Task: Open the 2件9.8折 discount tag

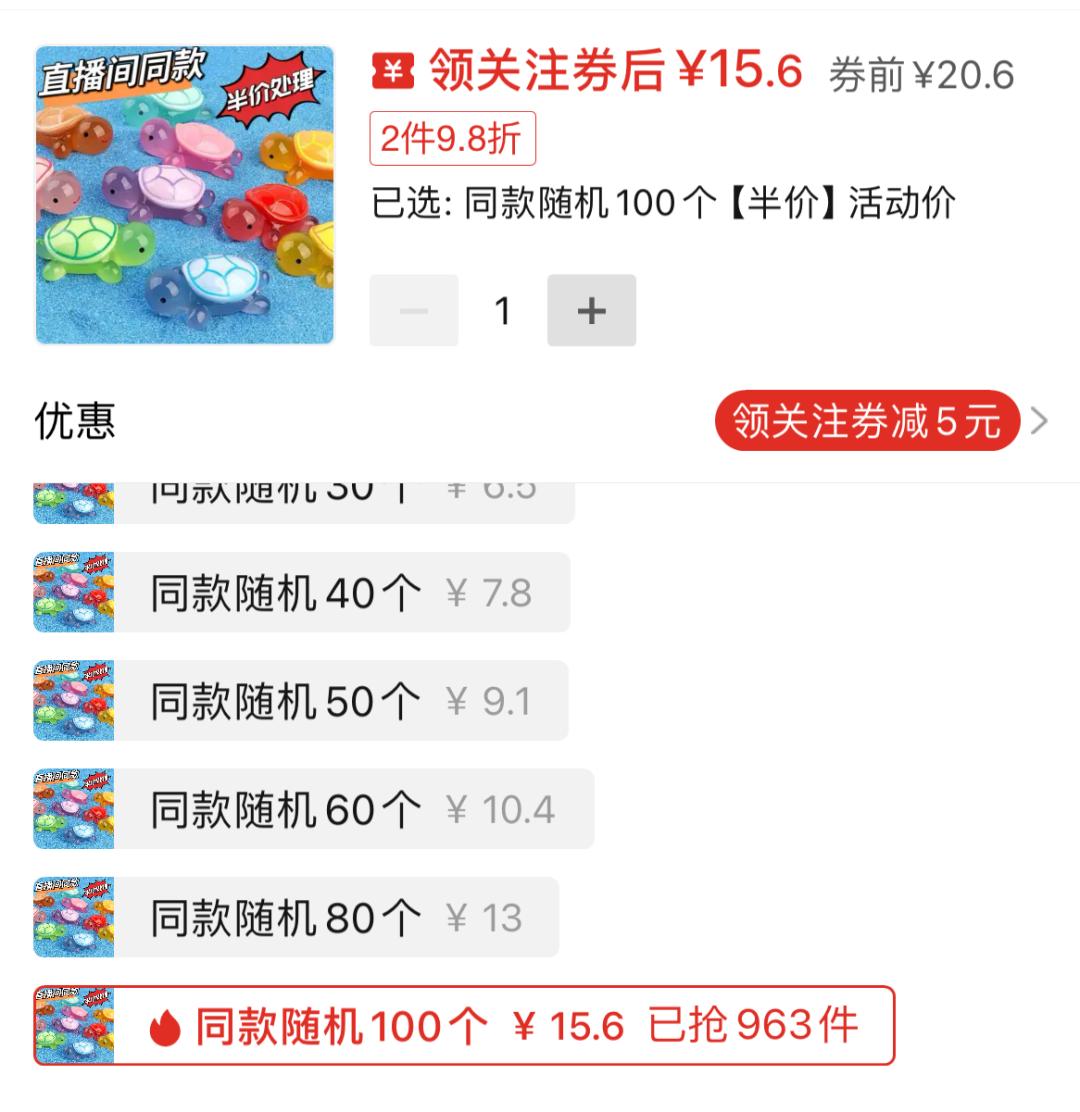Action: click(x=453, y=139)
